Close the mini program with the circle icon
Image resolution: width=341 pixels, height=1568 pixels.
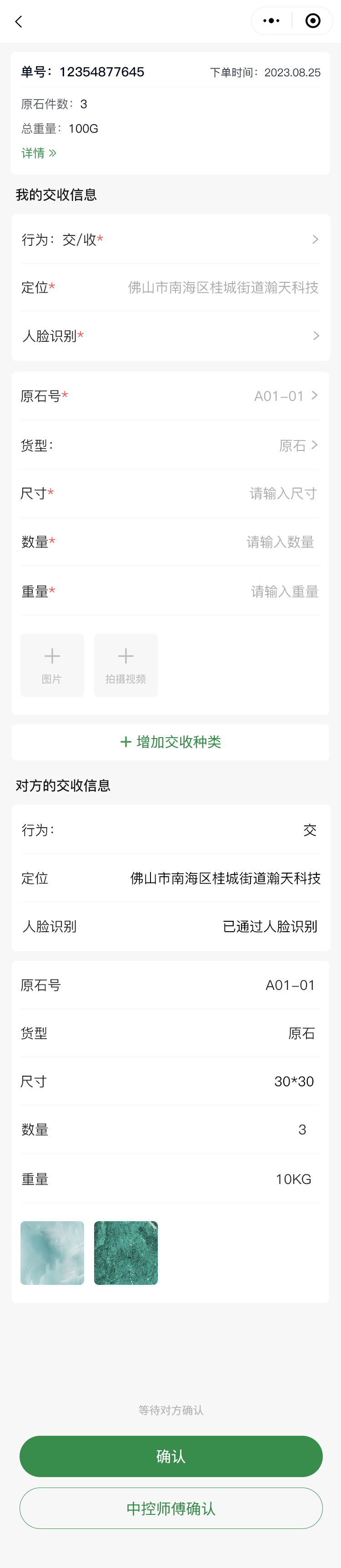(312, 21)
